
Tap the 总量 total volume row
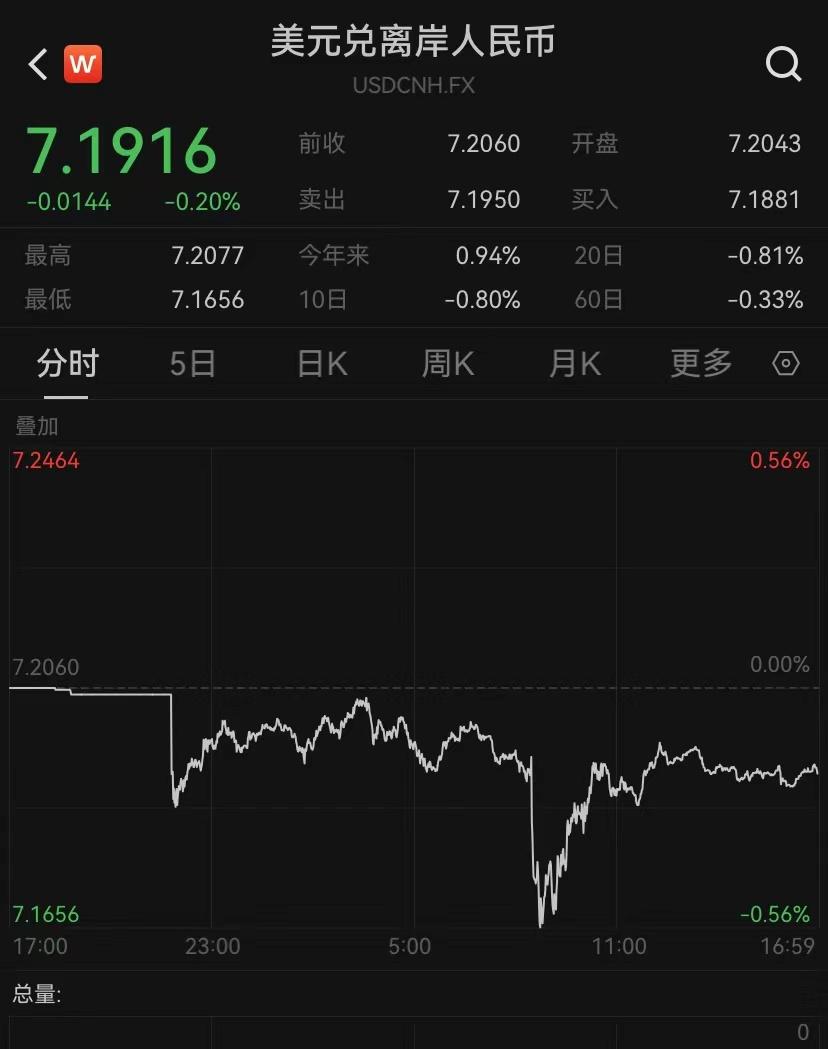(35, 994)
